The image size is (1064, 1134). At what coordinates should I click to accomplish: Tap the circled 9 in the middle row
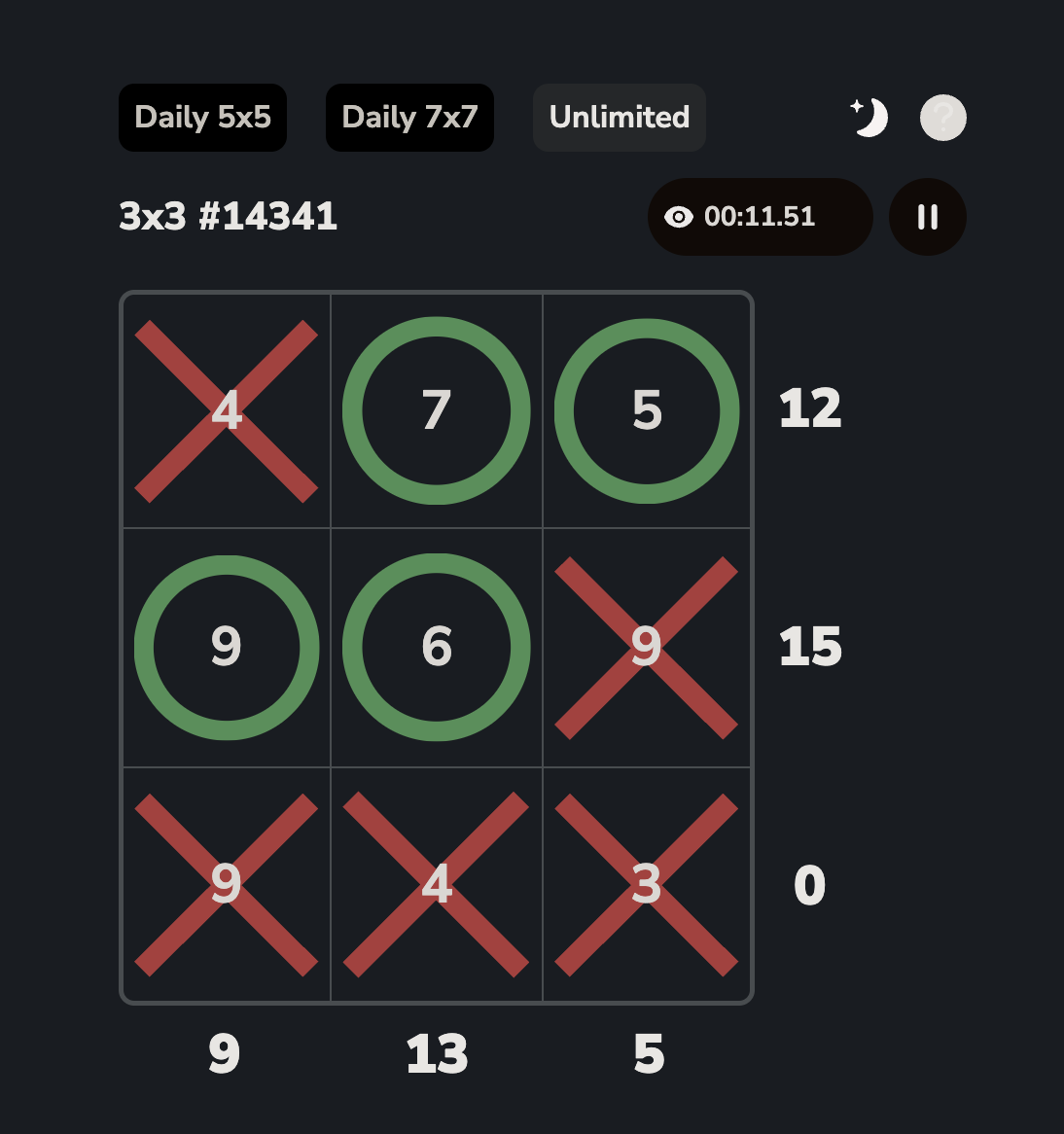tap(227, 647)
